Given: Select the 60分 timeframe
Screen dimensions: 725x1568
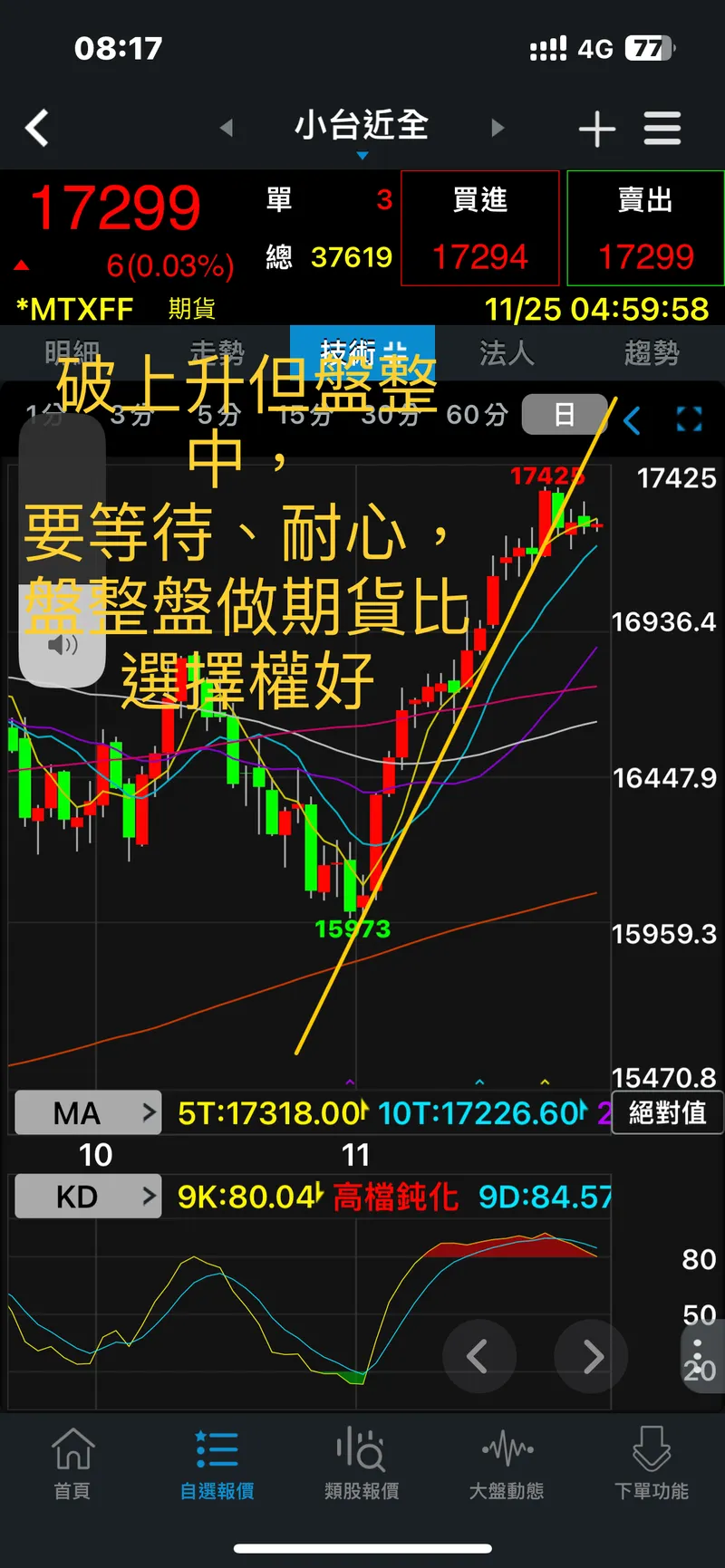Looking at the screenshot, I should point(477,415).
